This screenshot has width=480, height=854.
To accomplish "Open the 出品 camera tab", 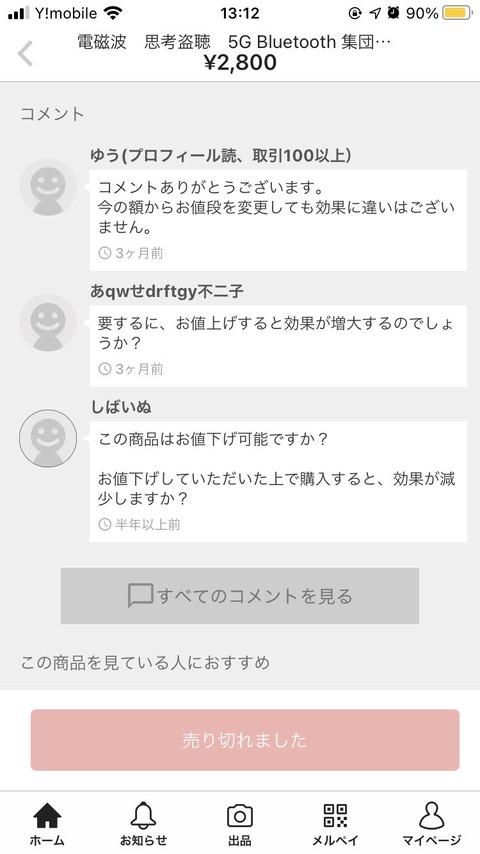I will (240, 824).
